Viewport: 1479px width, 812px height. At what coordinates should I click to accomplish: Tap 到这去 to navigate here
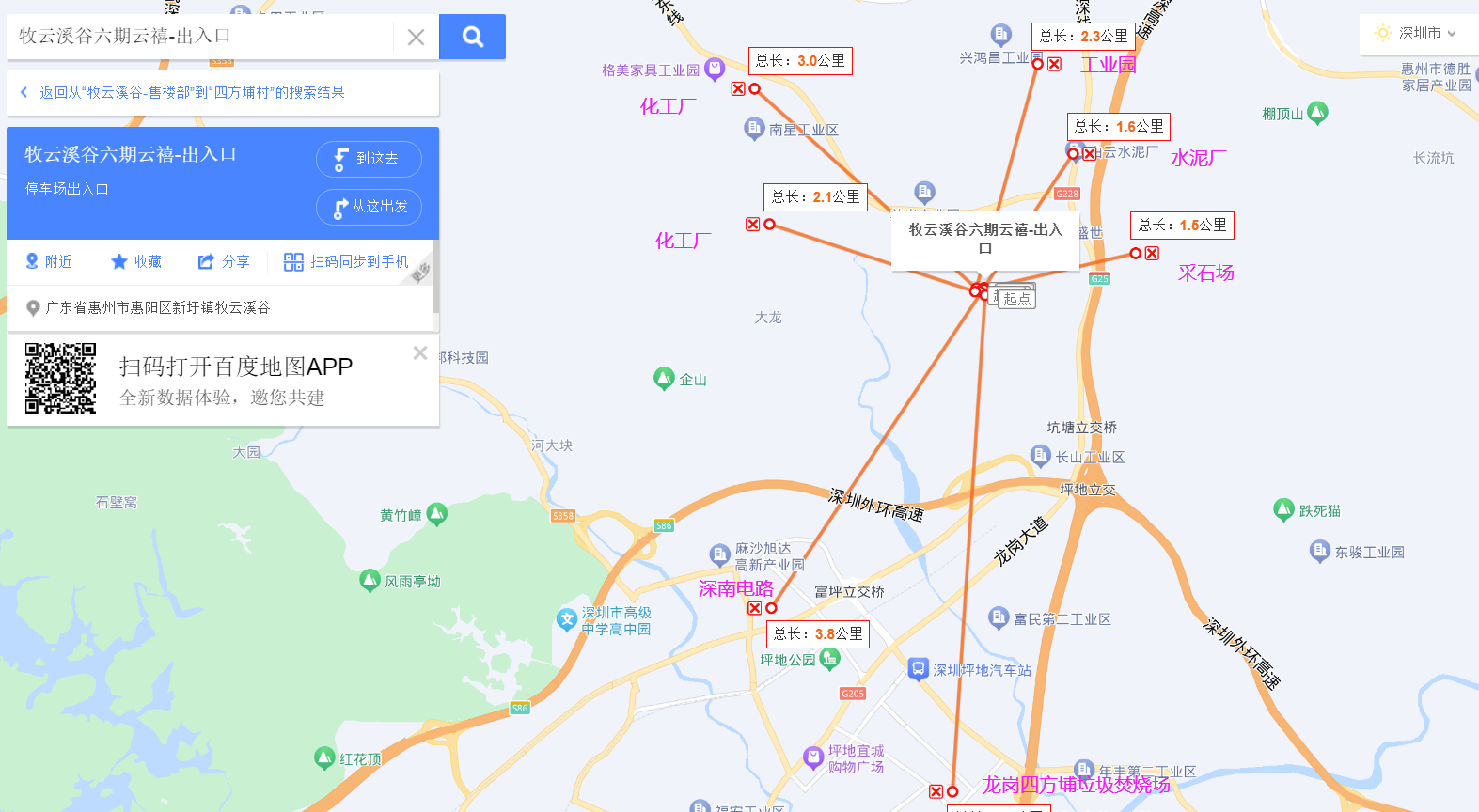click(x=369, y=159)
